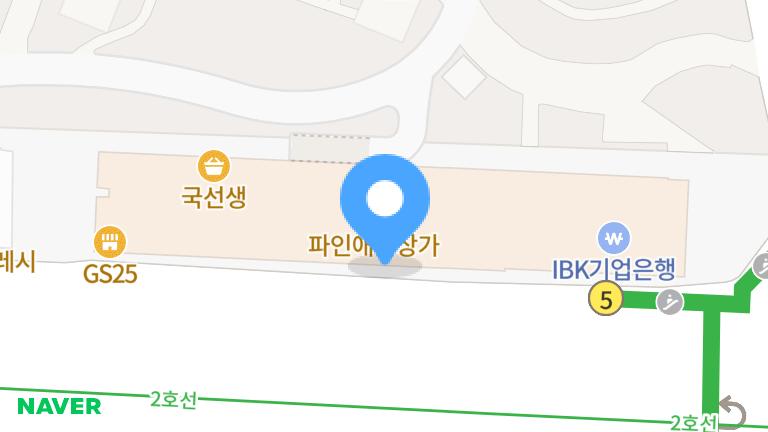Open the 국선생 shop marker
The image size is (768, 432).
[x=213, y=165]
